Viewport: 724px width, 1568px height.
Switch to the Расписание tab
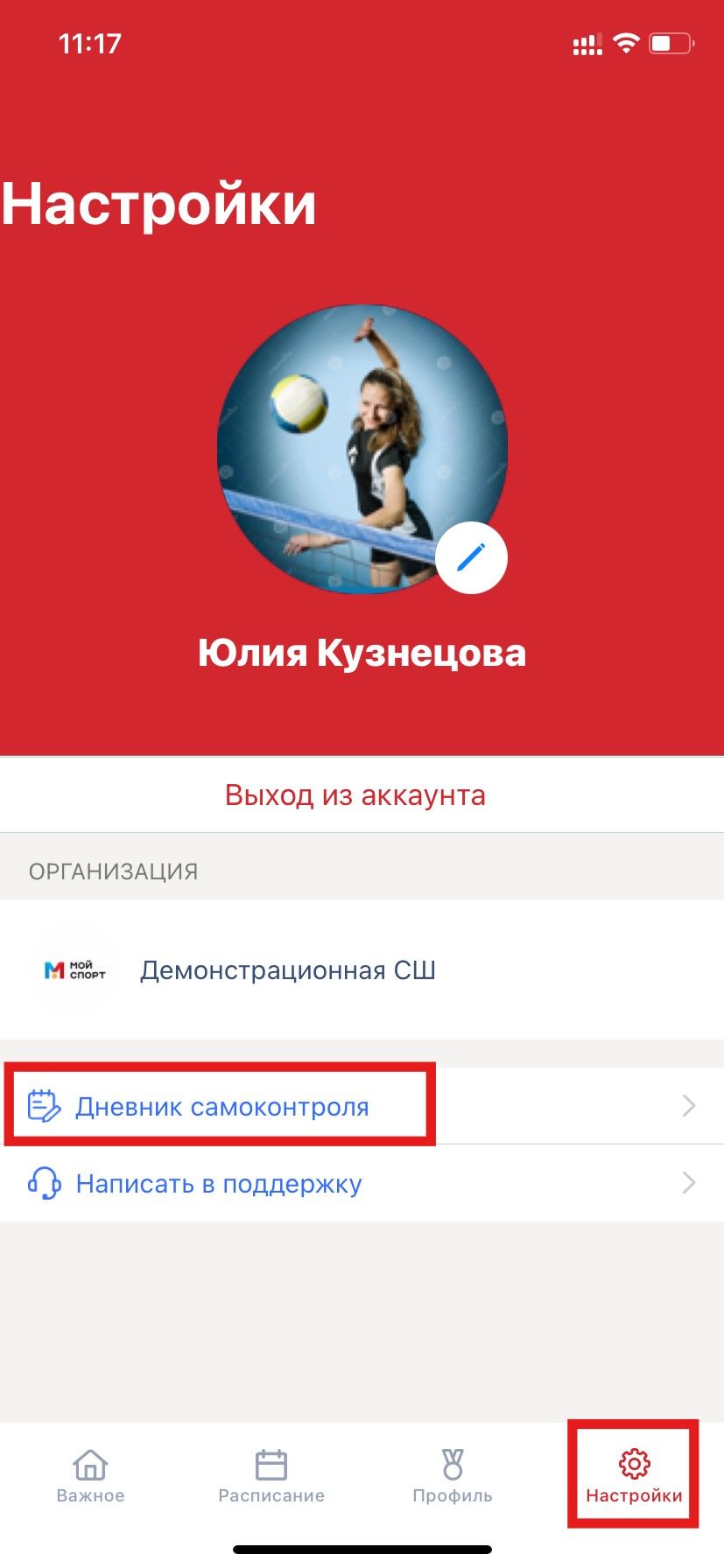271,1476
